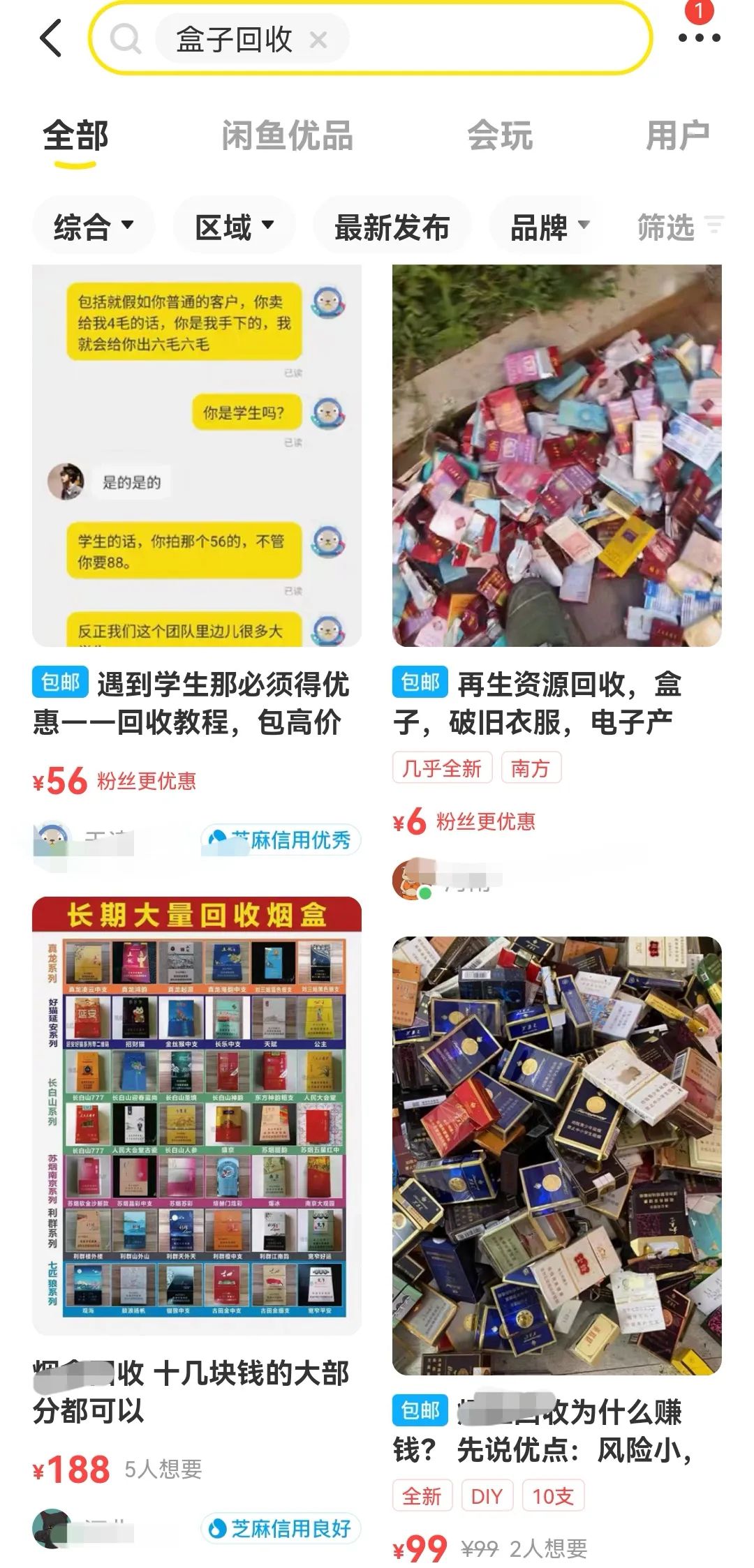Expand the 区域 region dropdown
Viewport: 754px width, 1568px height.
pyautogui.click(x=234, y=227)
